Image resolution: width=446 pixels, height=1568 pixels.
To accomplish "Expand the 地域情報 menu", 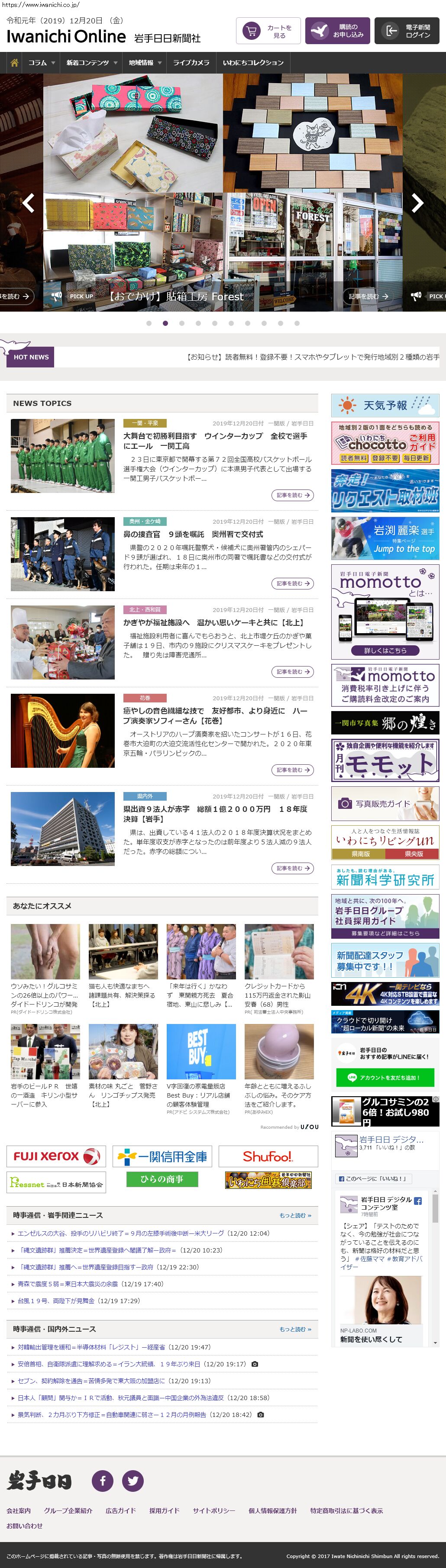I will tap(145, 63).
